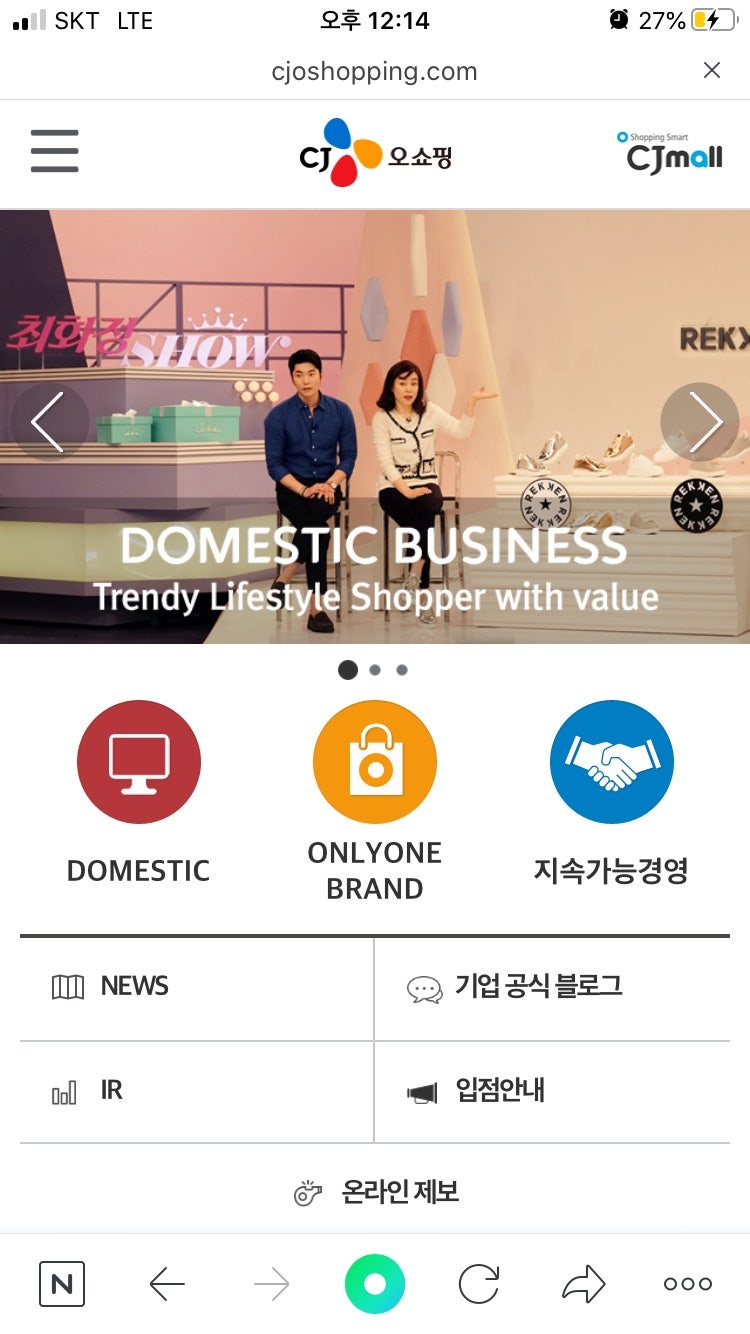The width and height of the screenshot is (750, 1334).
Task: Close the cjoshopping.com browser page
Action: click(x=711, y=70)
